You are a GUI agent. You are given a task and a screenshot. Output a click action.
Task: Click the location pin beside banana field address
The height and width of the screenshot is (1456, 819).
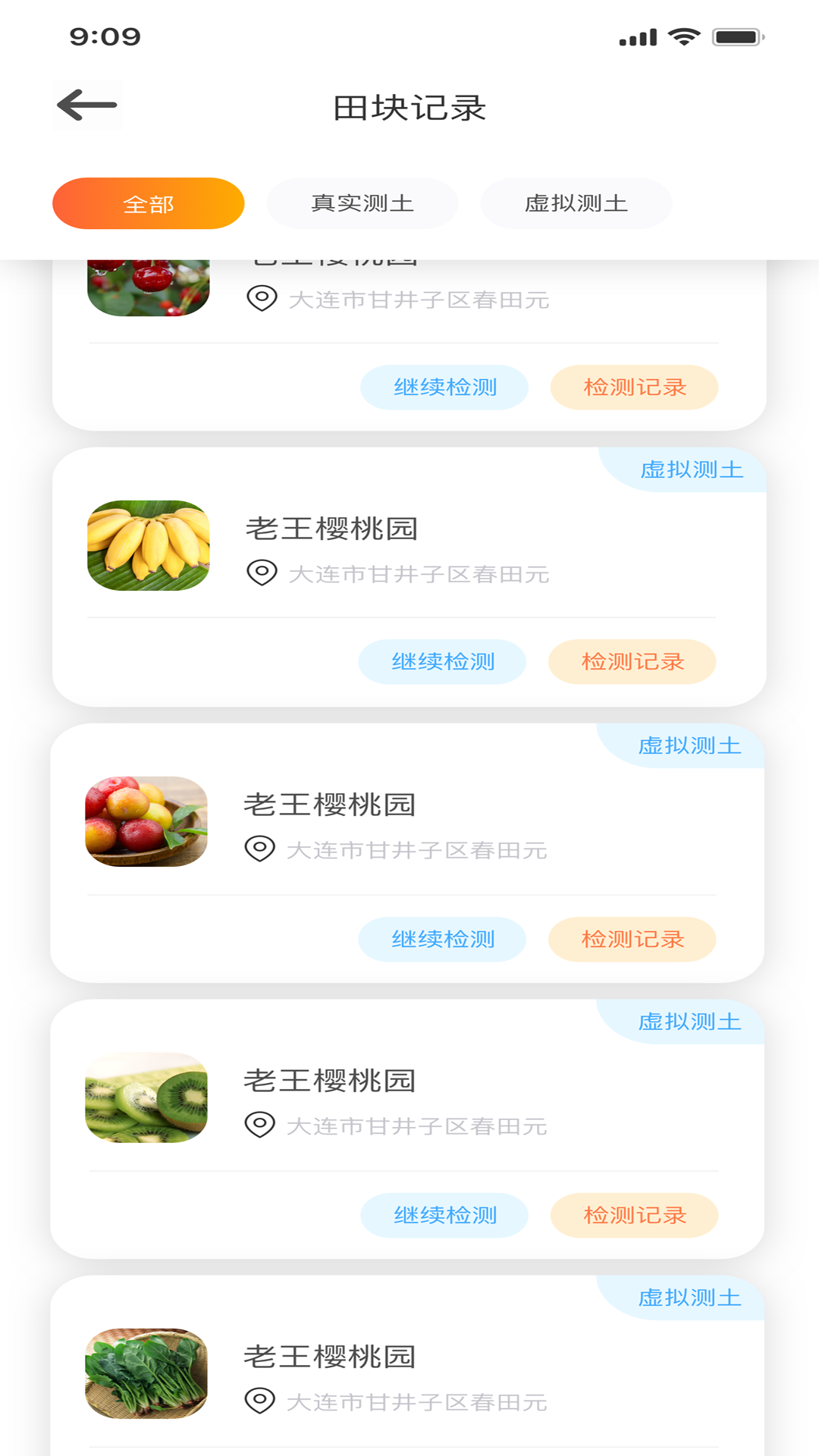point(261,574)
